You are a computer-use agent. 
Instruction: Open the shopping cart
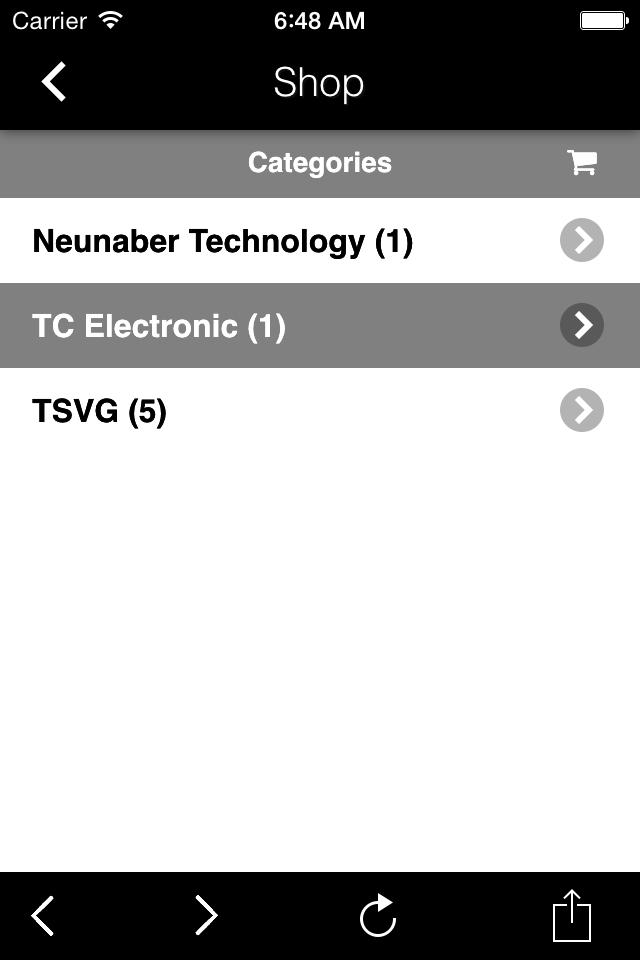click(x=581, y=162)
